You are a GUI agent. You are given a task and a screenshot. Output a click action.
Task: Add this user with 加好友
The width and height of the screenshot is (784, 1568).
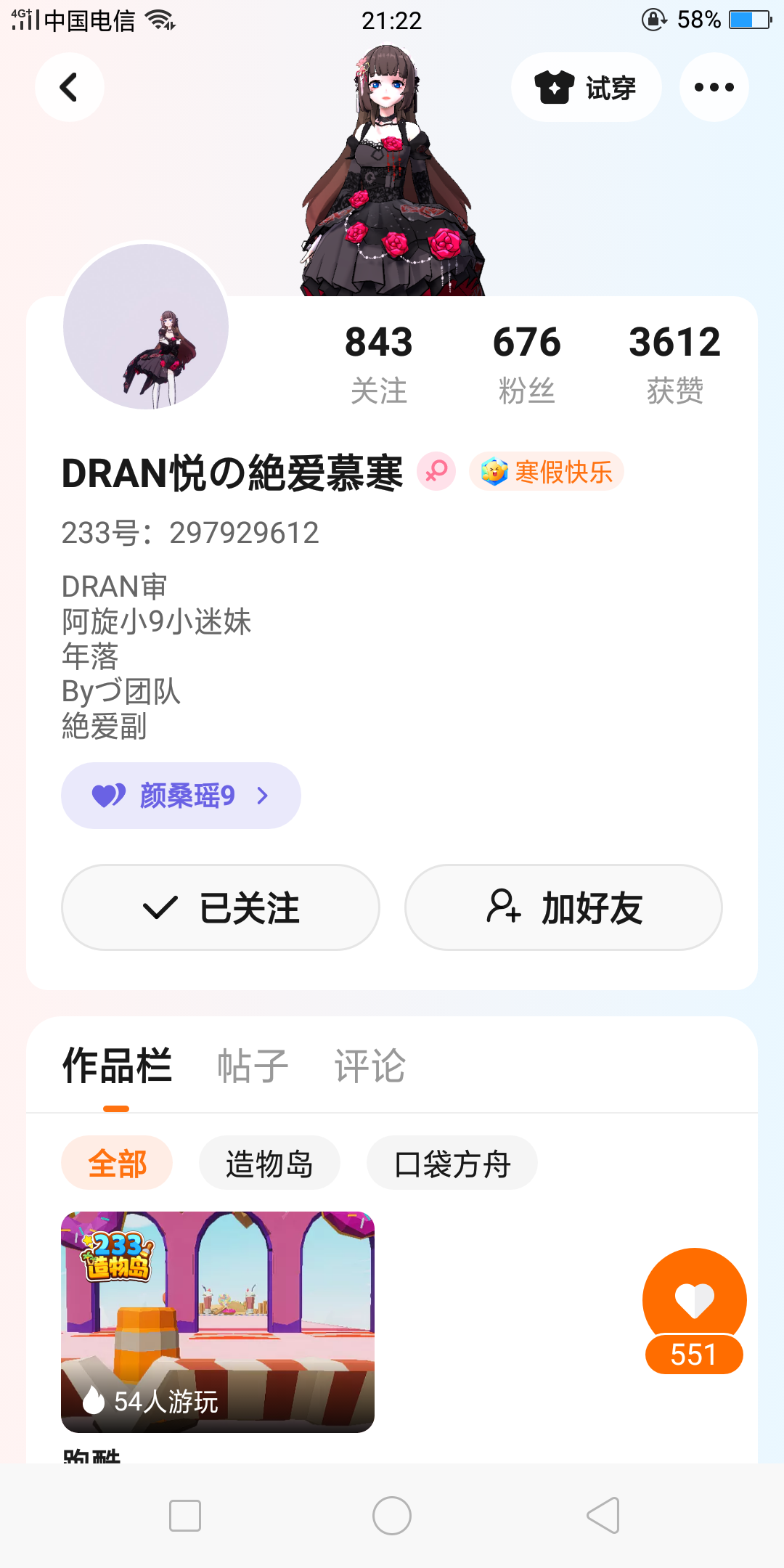(x=563, y=907)
